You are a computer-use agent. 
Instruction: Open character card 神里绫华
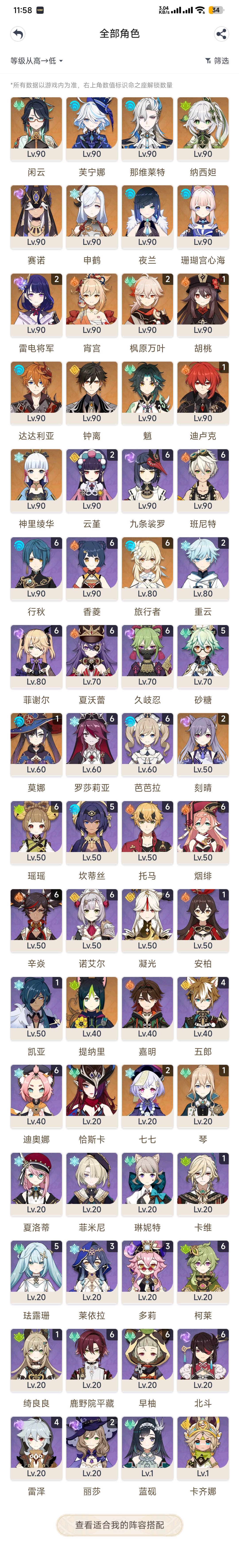pyautogui.click(x=36, y=480)
